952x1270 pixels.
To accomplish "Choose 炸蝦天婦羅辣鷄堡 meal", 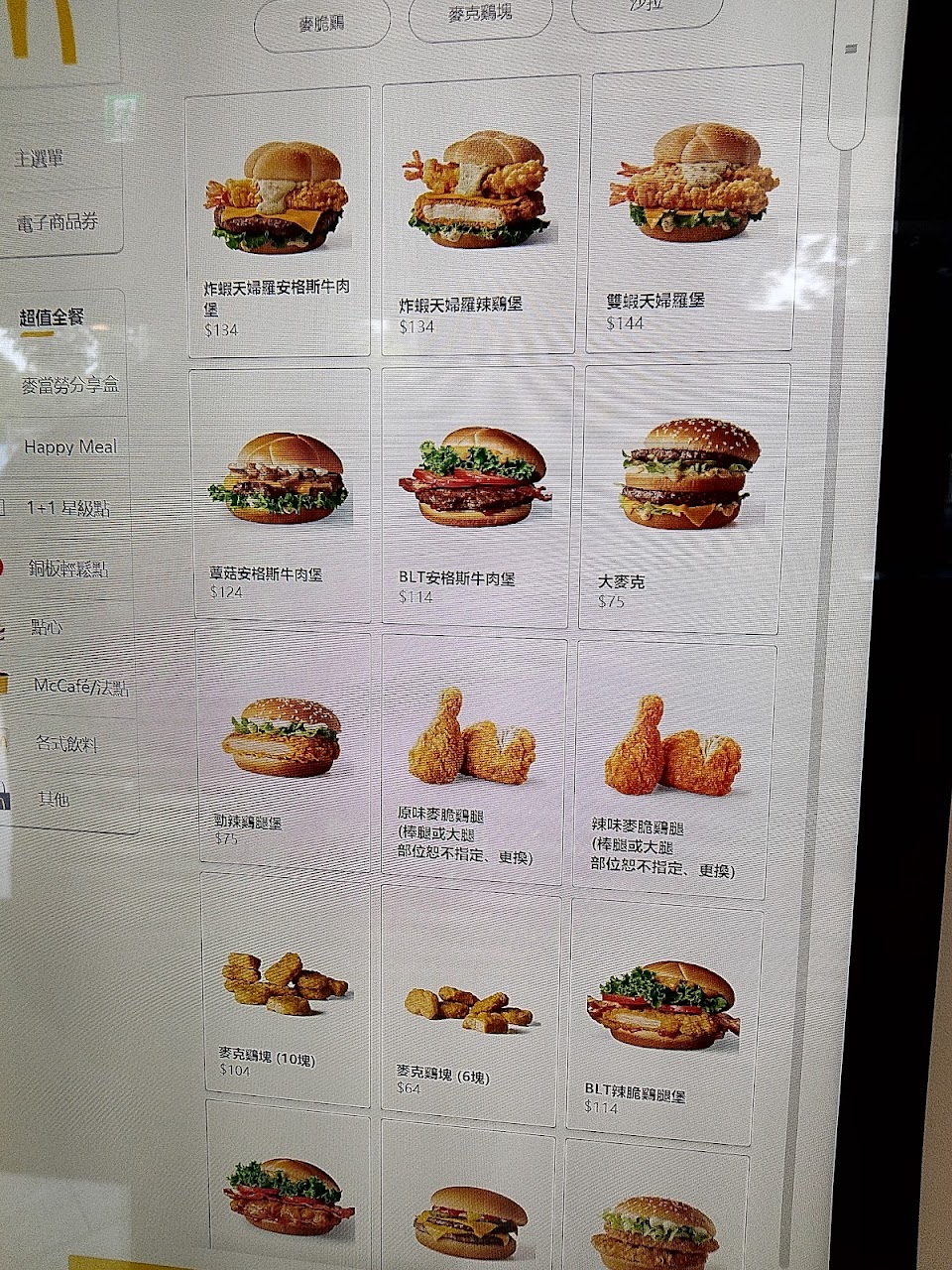I will 479,215.
